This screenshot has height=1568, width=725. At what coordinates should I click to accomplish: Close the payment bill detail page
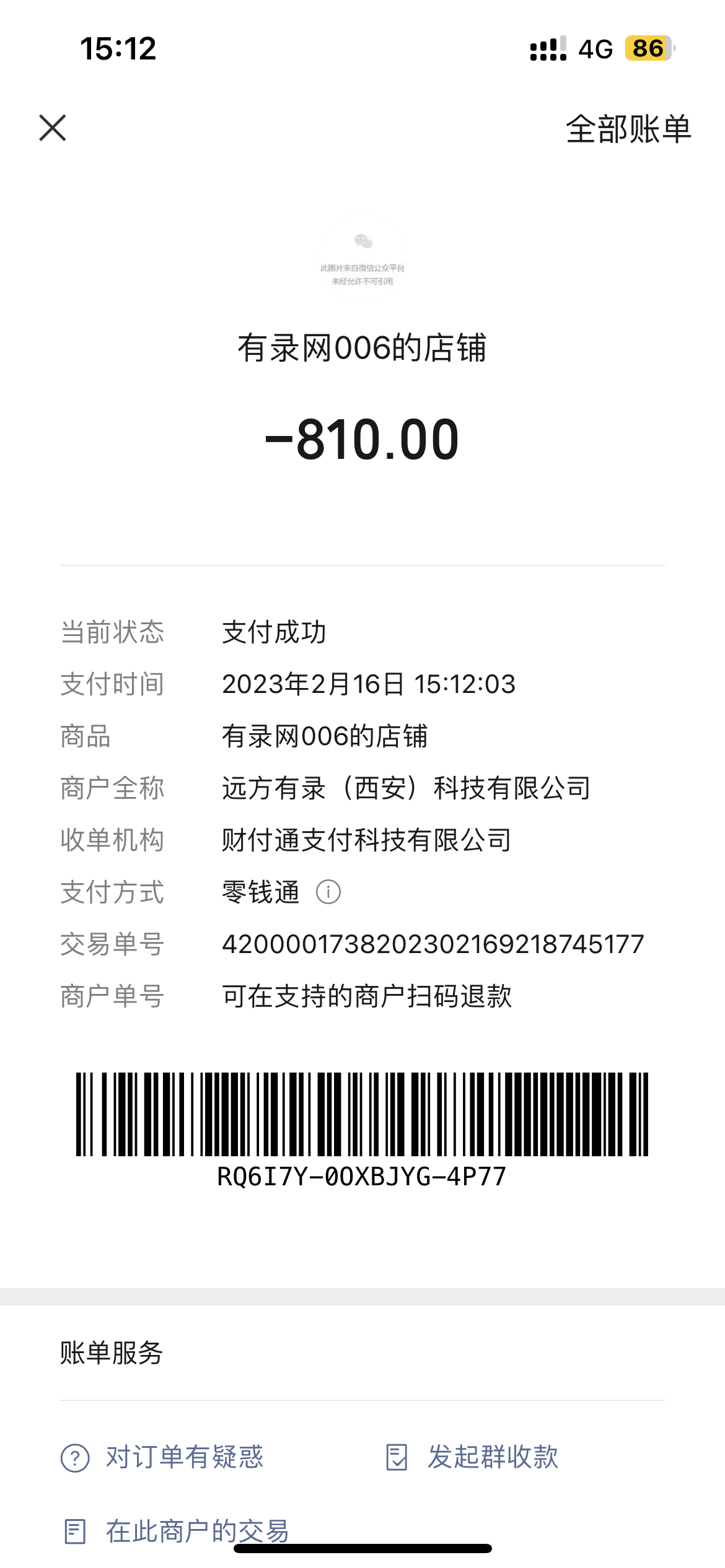coord(53,128)
